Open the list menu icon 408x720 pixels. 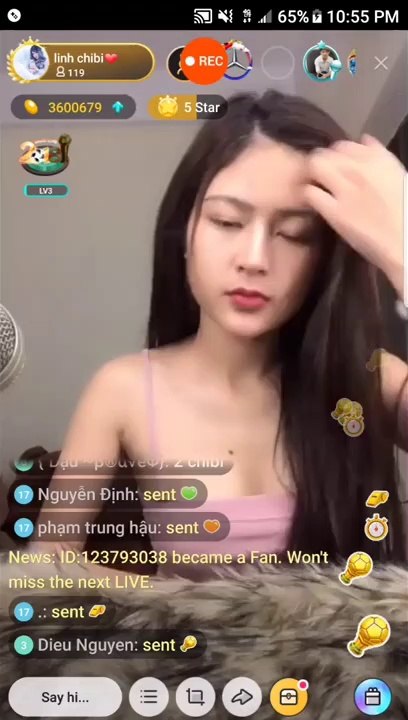coord(149,698)
